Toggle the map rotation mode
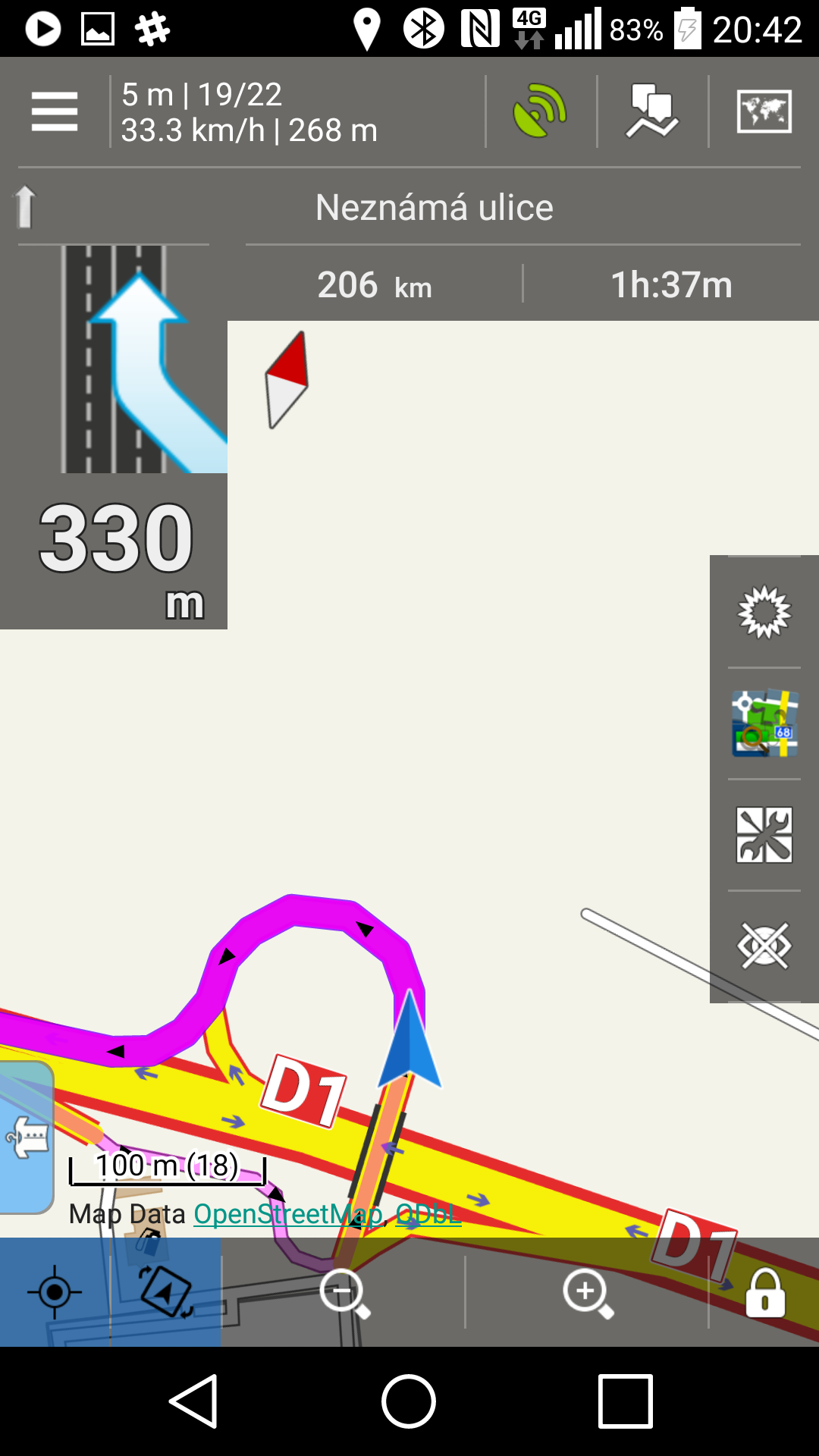819x1456 pixels. [165, 1292]
